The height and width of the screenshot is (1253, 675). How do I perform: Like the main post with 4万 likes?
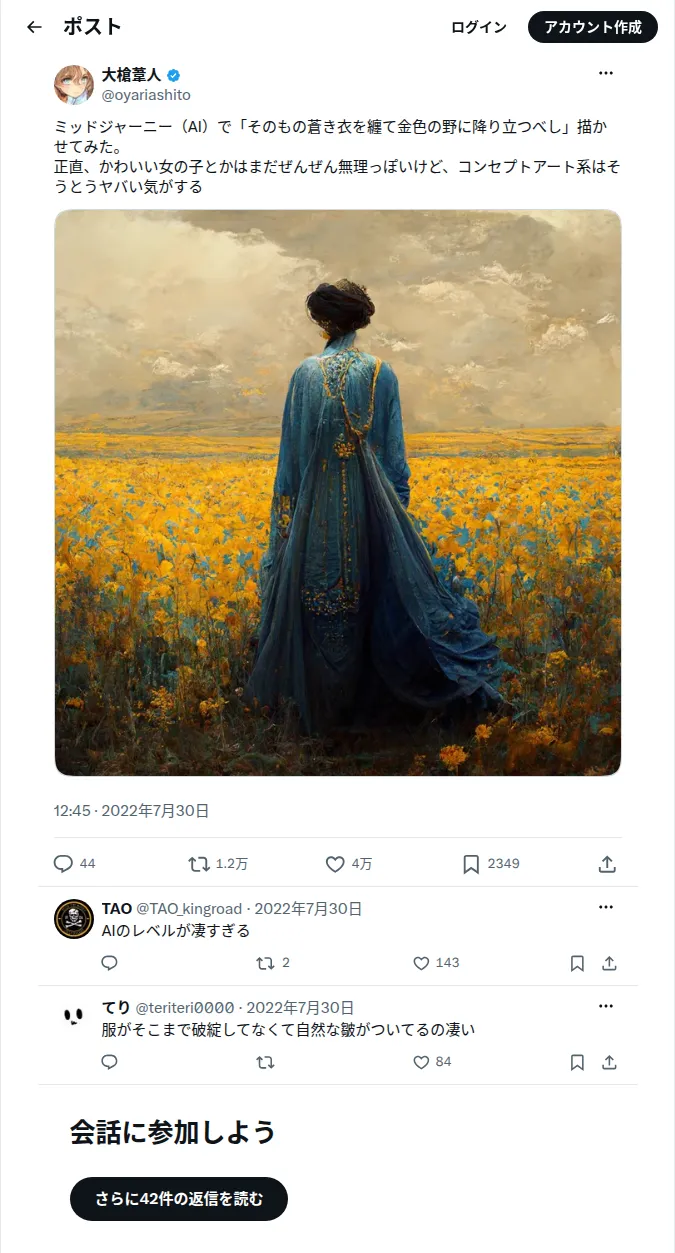point(348,863)
